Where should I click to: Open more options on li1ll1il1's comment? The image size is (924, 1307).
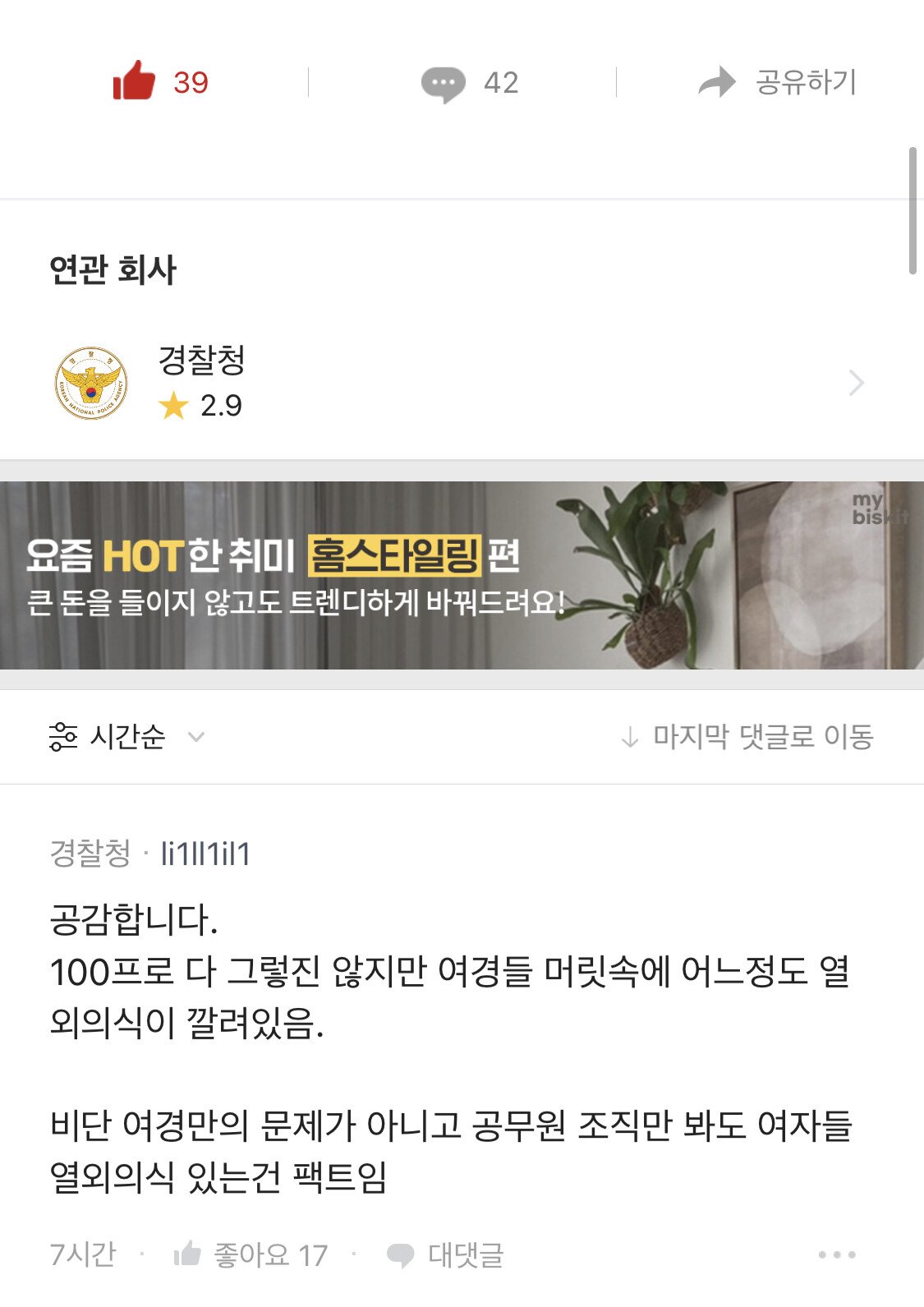coord(837,1254)
